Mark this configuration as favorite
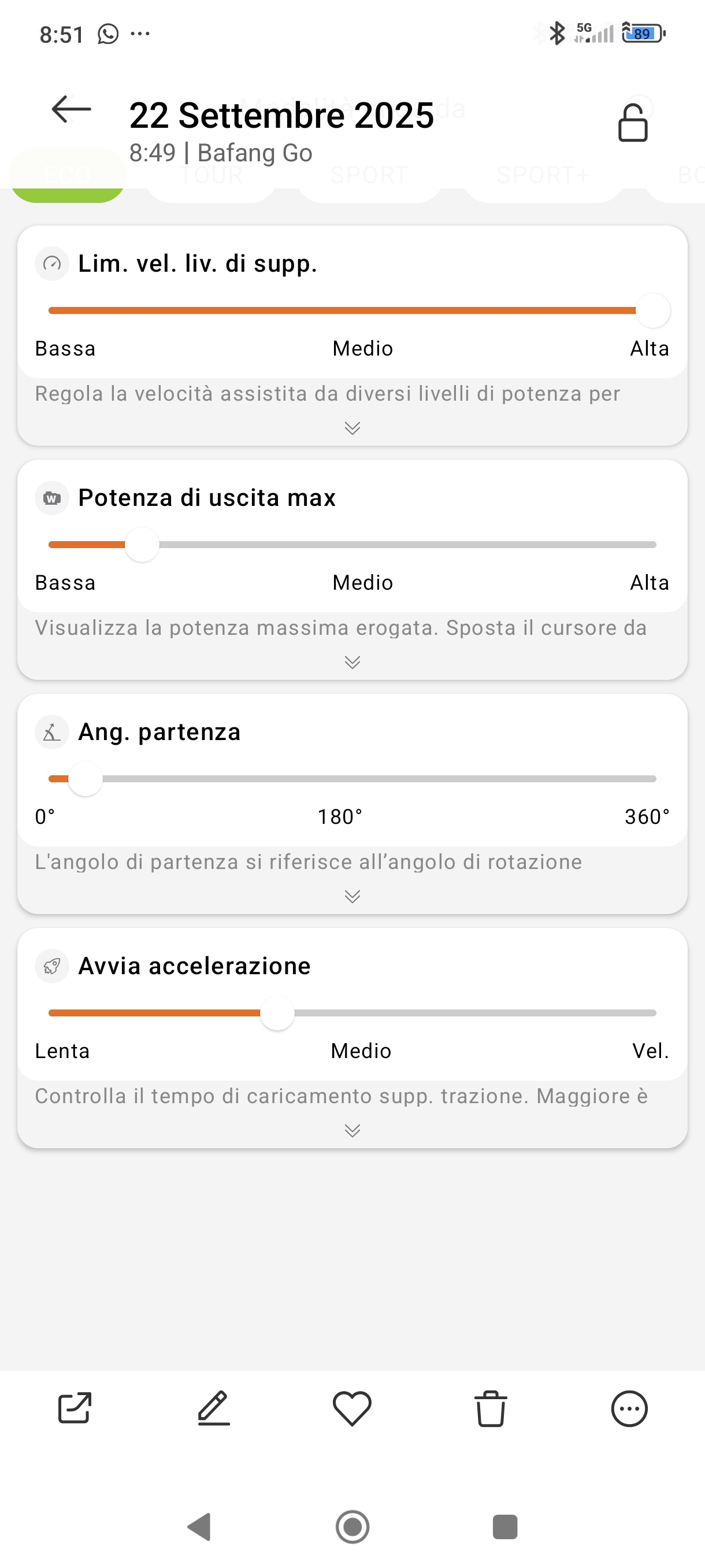This screenshot has width=705, height=1568. [x=352, y=1408]
